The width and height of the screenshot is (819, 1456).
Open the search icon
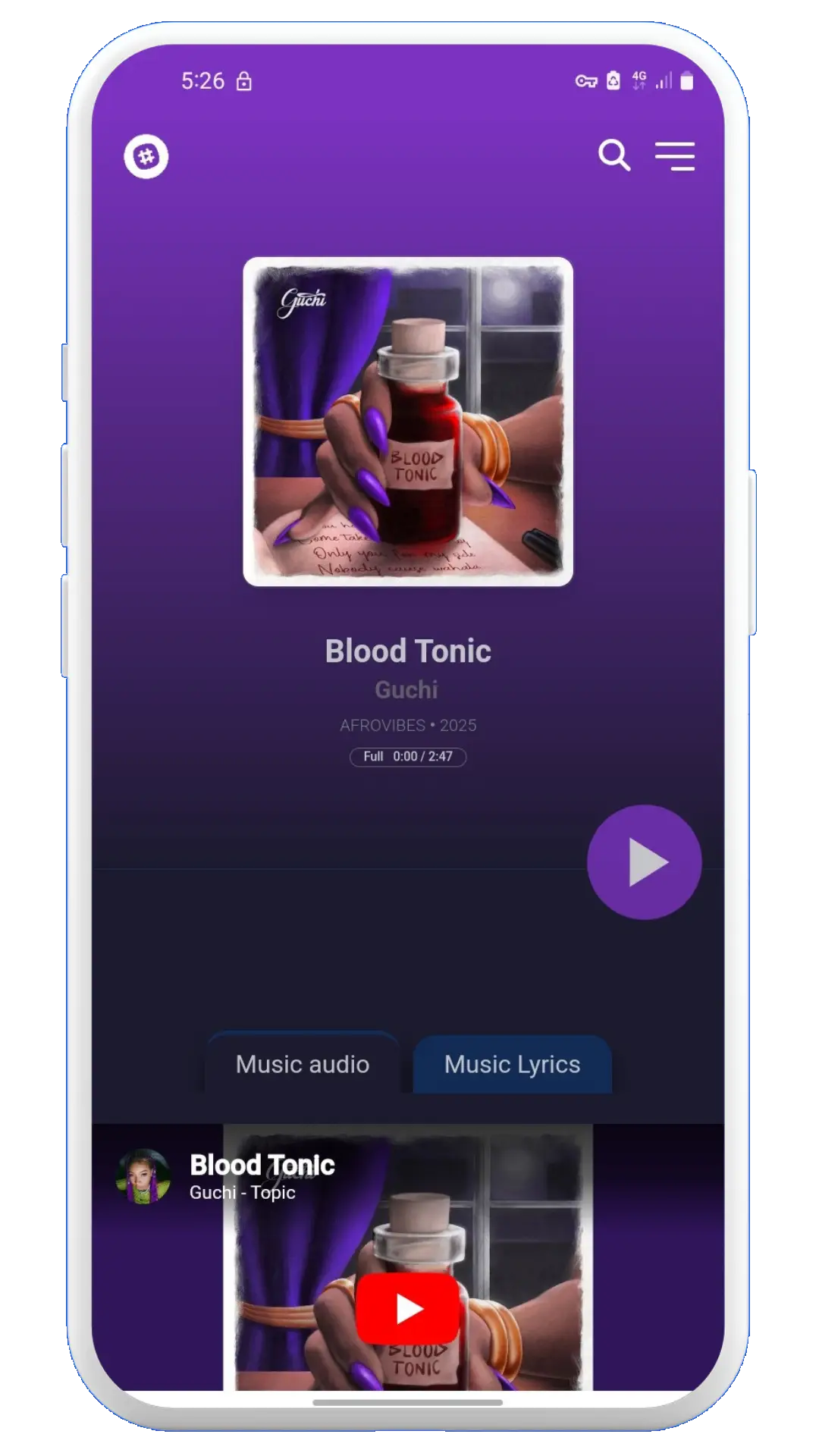tap(613, 155)
